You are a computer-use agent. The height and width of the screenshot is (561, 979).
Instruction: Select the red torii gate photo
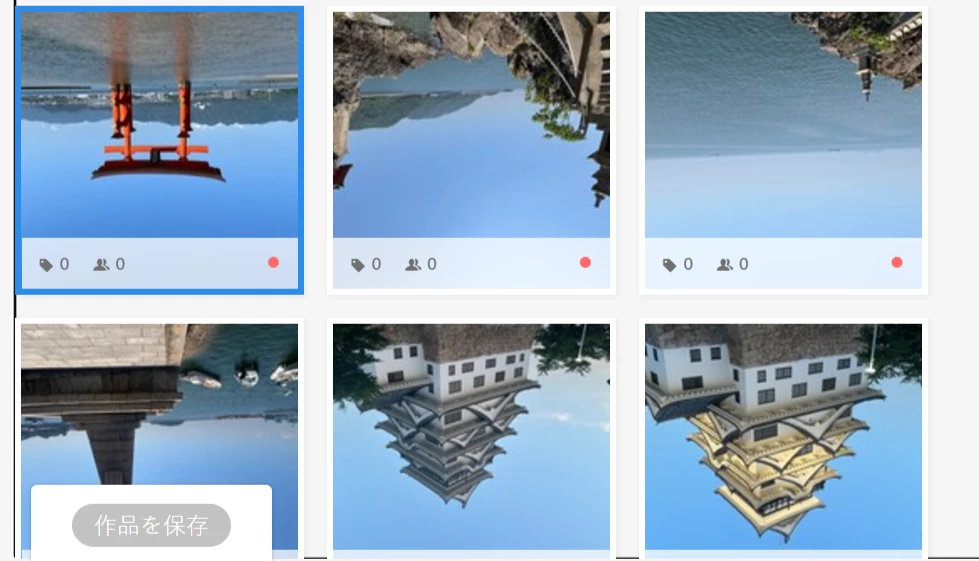[x=159, y=125]
